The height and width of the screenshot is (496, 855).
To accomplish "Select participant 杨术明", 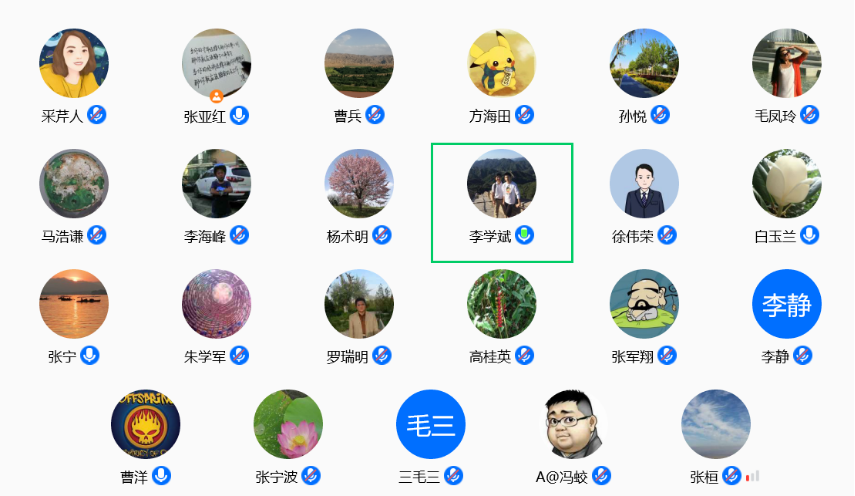I will click(x=359, y=184).
